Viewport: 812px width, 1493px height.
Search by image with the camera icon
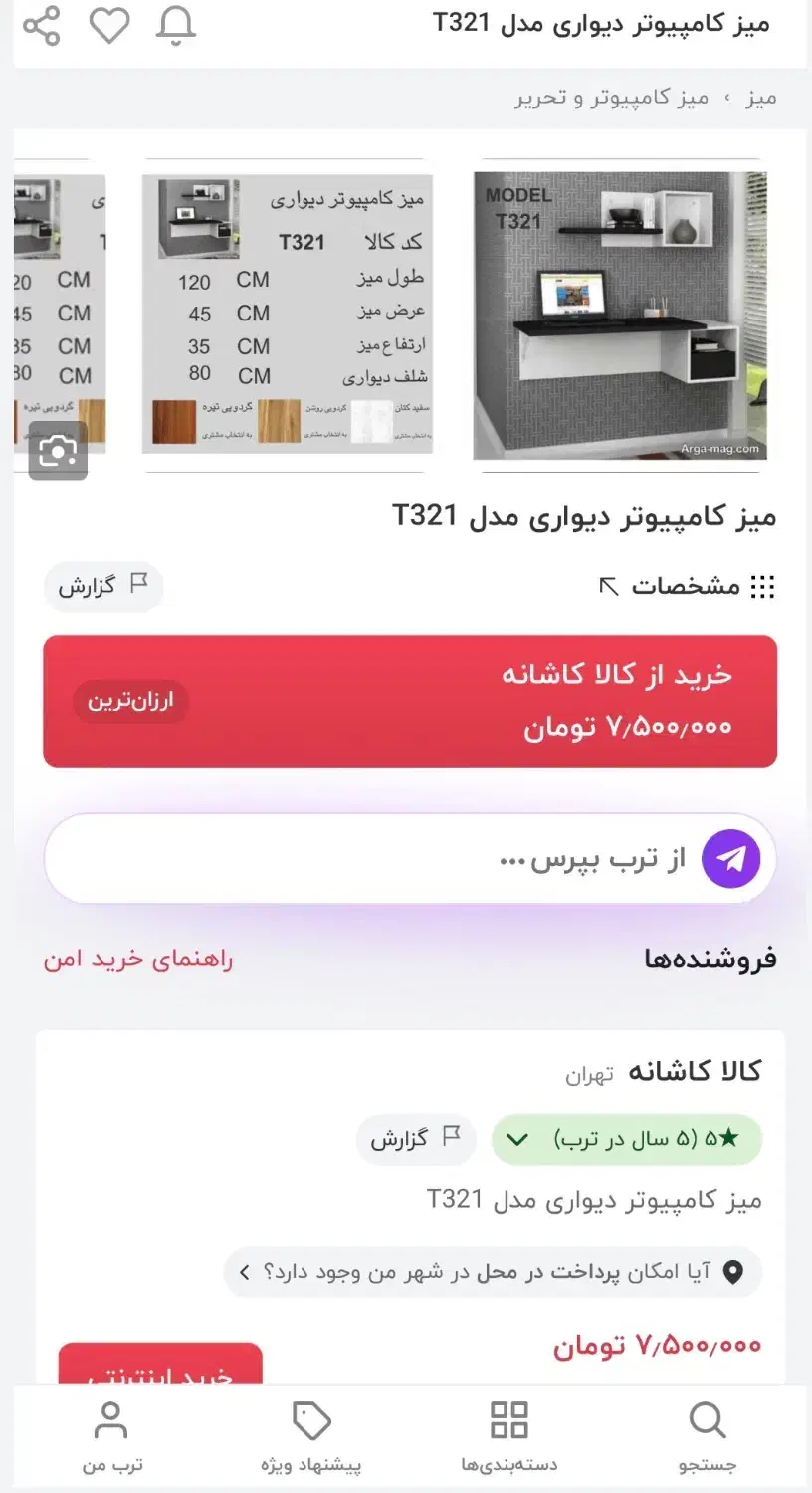pyautogui.click(x=58, y=451)
